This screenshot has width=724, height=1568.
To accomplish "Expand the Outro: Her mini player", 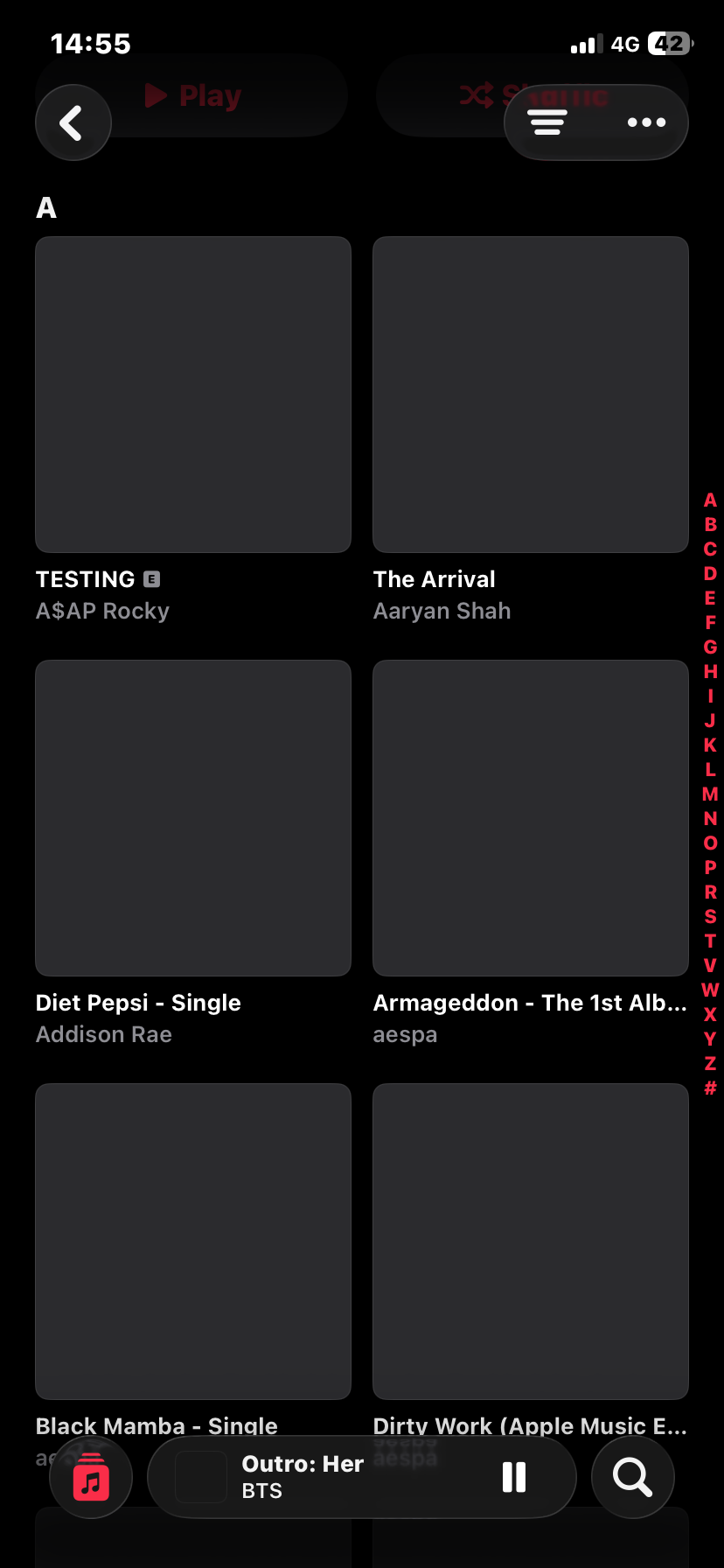I will click(x=332, y=1477).
